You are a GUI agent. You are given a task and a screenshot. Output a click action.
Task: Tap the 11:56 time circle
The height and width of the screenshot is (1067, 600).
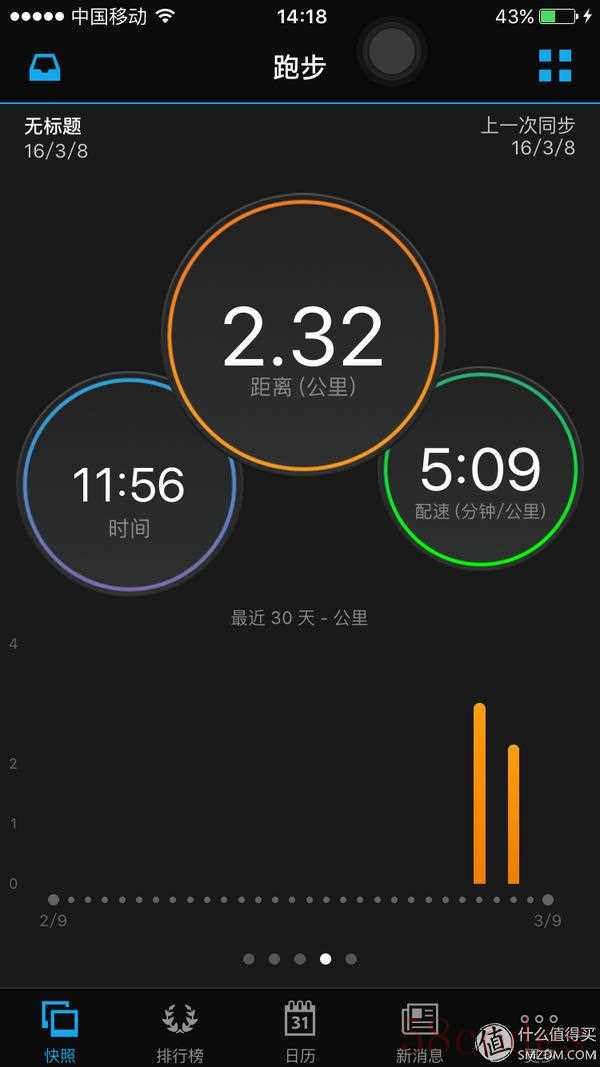[x=129, y=484]
